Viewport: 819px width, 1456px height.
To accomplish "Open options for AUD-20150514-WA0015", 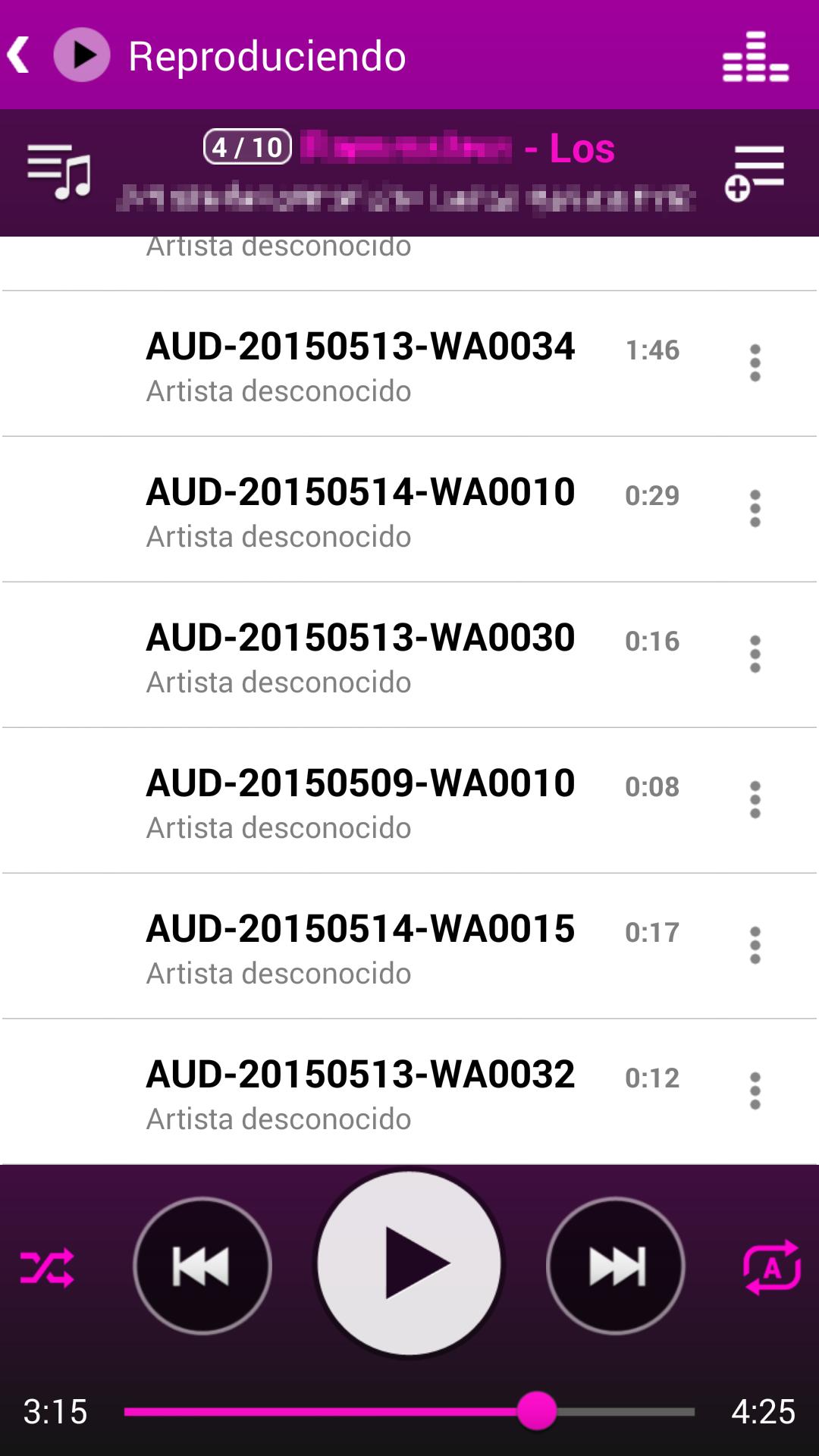I will 755,946.
